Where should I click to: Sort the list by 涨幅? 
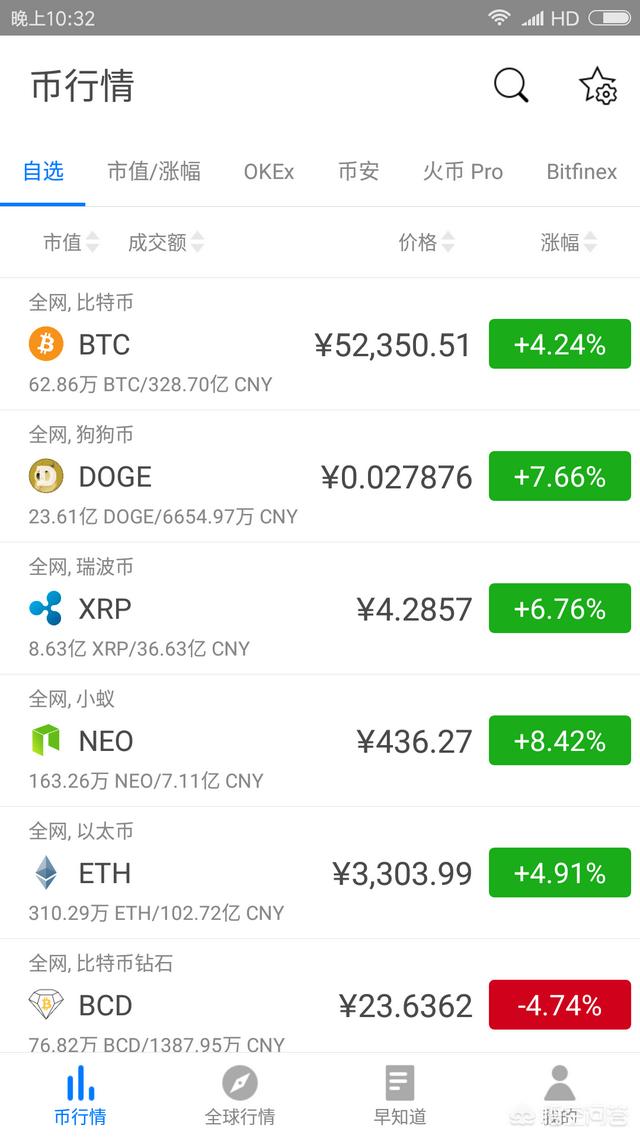(x=568, y=242)
